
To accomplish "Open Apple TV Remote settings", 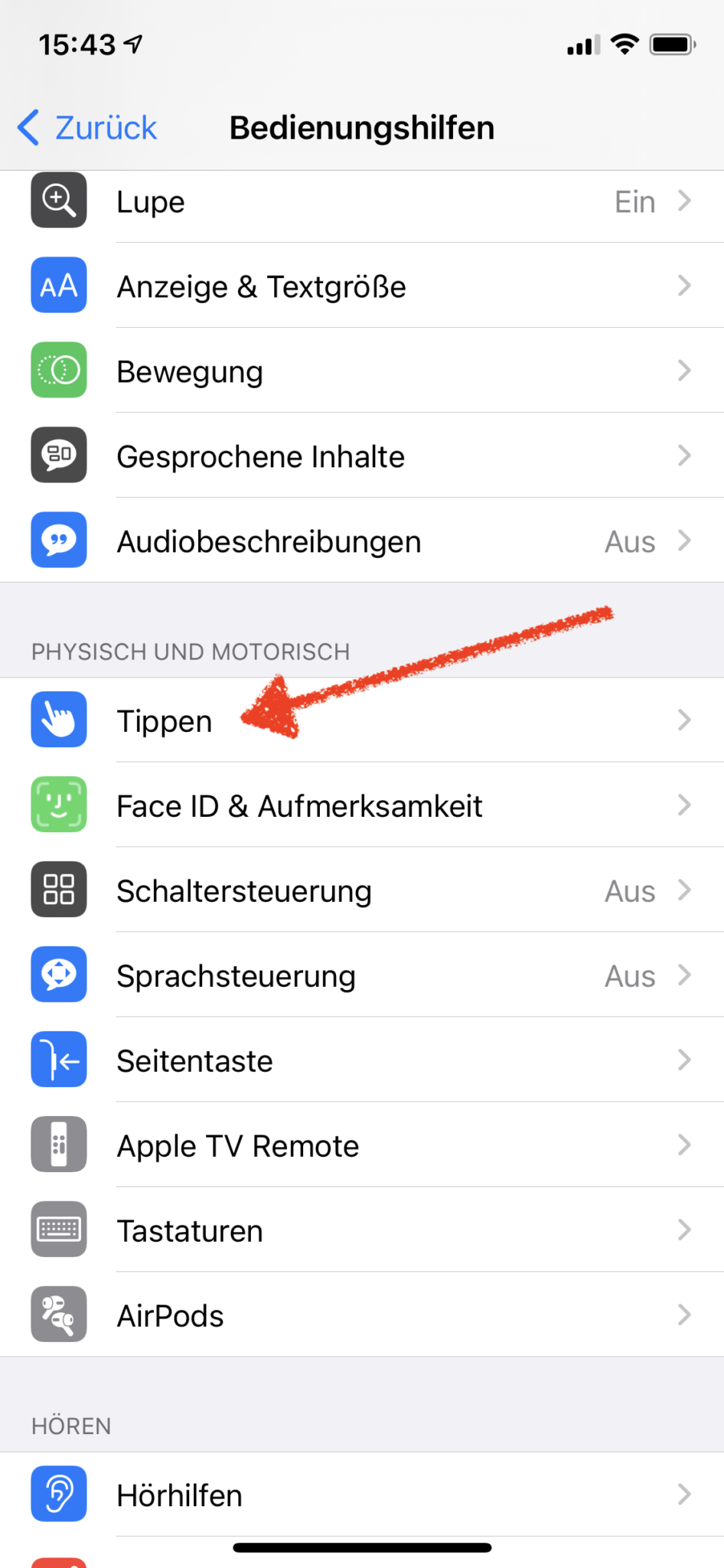I will 362,1145.
